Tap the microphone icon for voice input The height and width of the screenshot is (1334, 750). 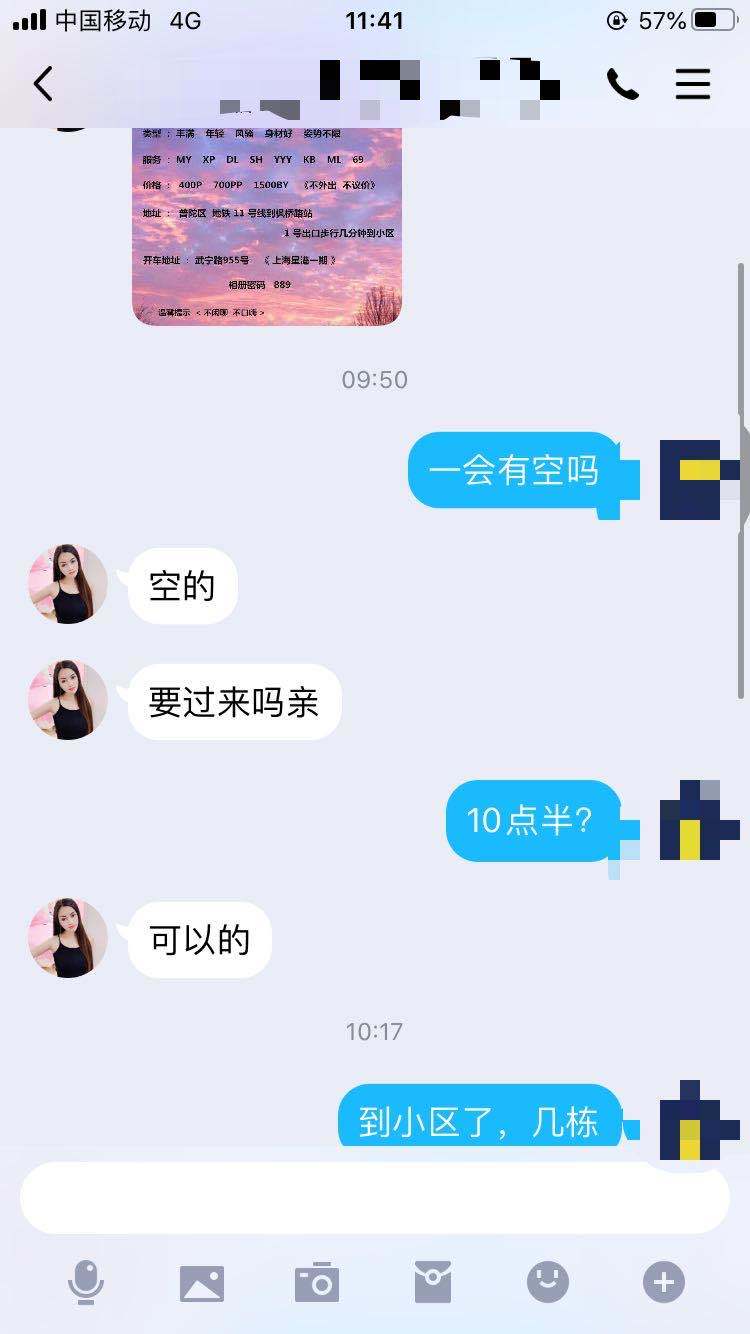86,1281
